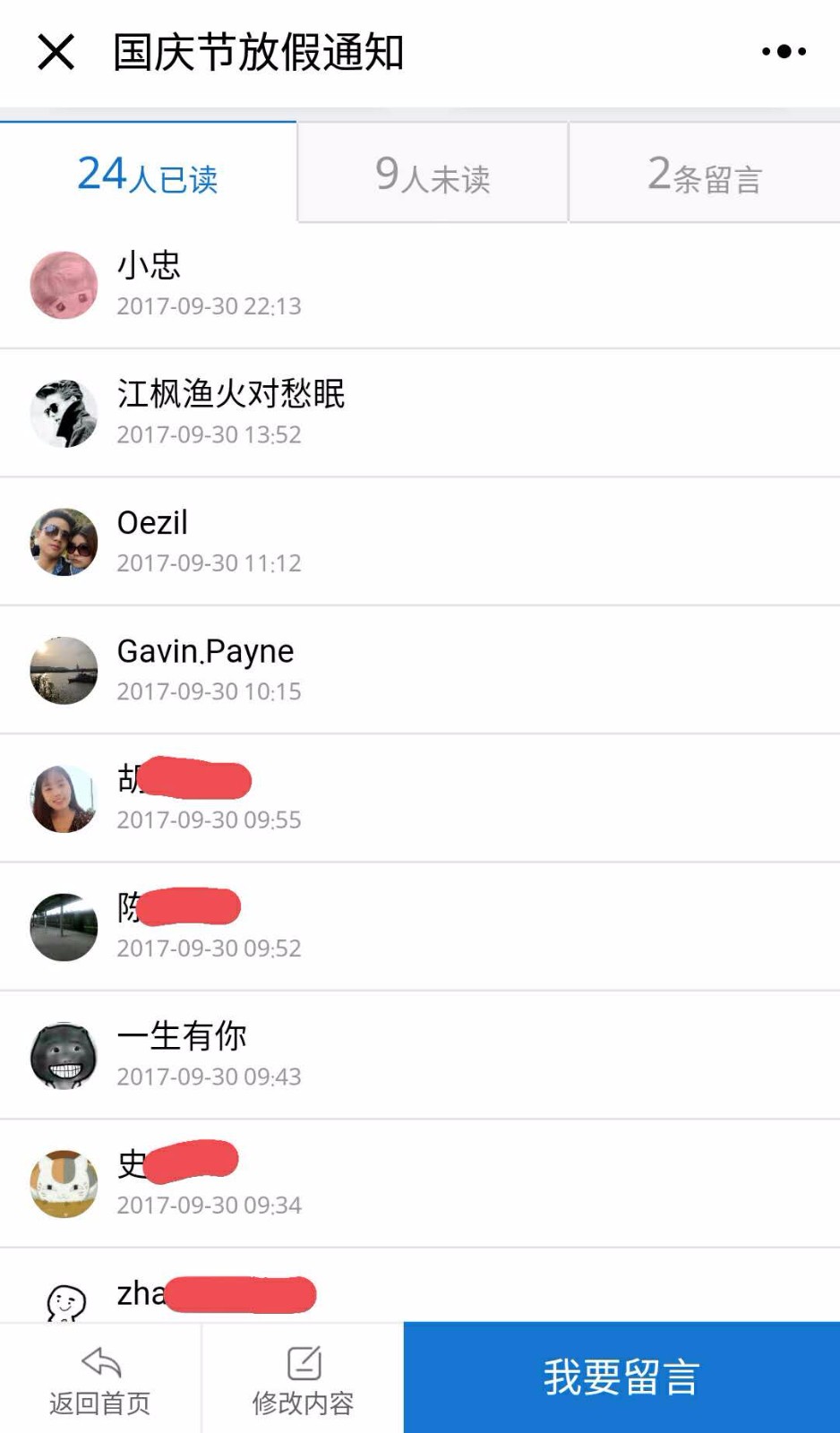840x1433 pixels.
Task: Tap 修改内容 to edit the notice
Action: pos(303,1379)
